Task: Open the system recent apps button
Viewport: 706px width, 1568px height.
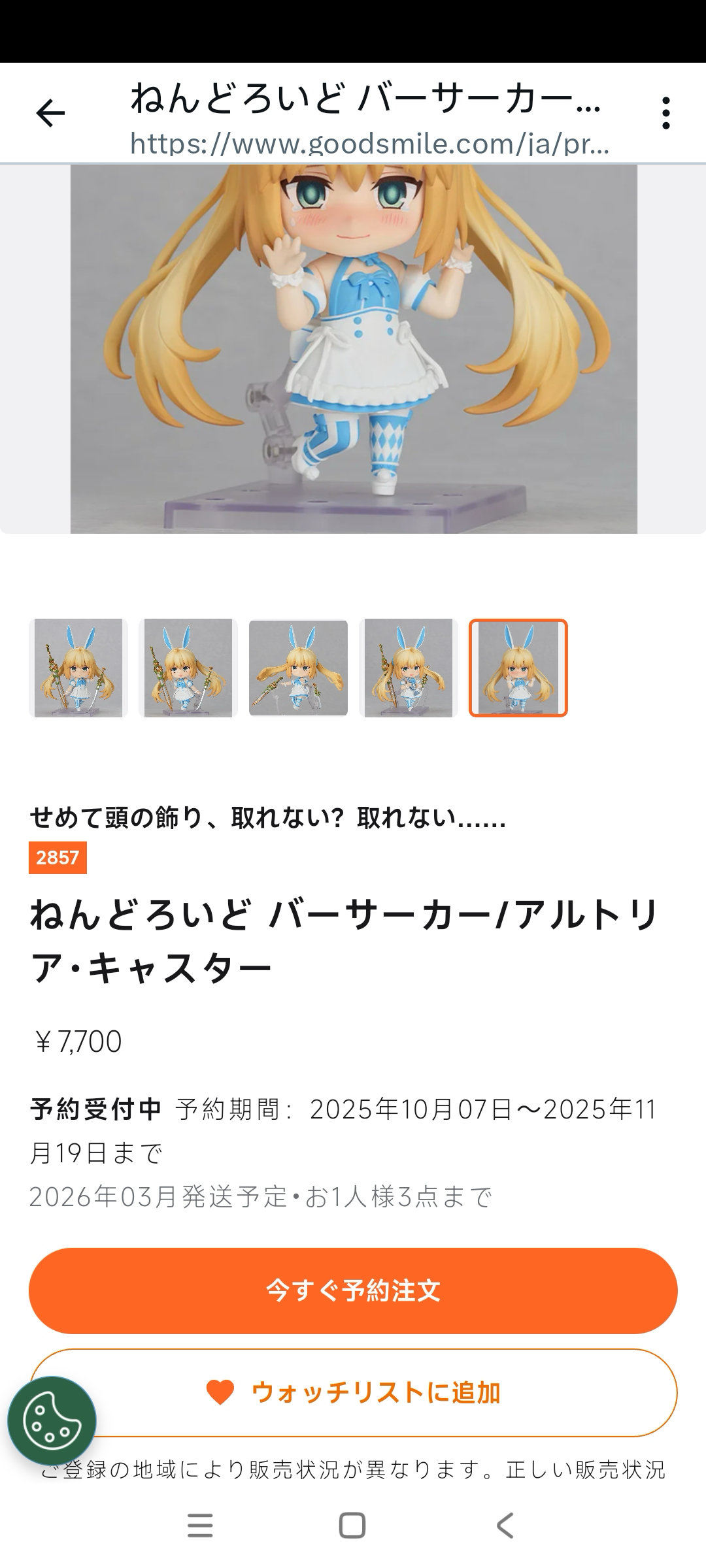Action: click(200, 1526)
